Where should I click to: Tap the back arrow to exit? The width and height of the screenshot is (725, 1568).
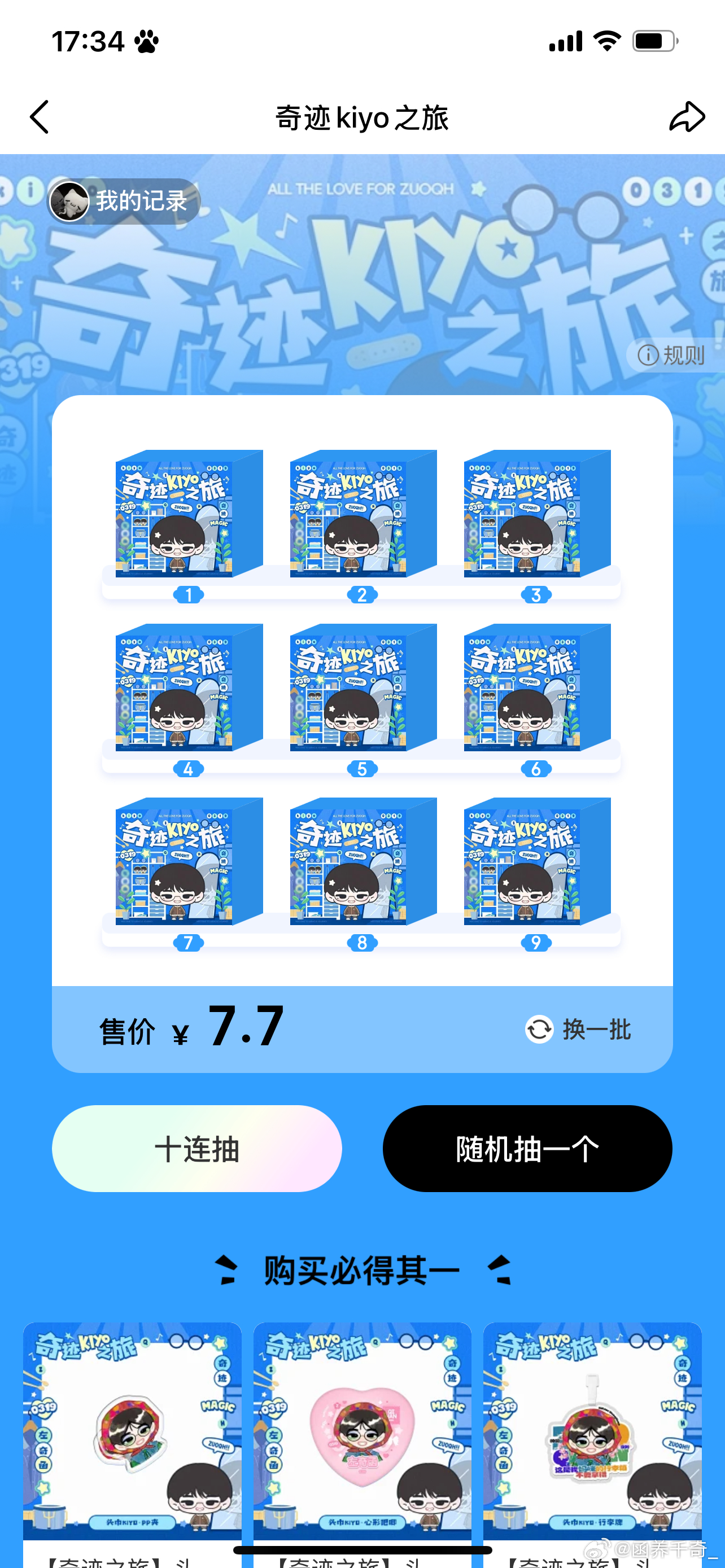click(x=38, y=117)
